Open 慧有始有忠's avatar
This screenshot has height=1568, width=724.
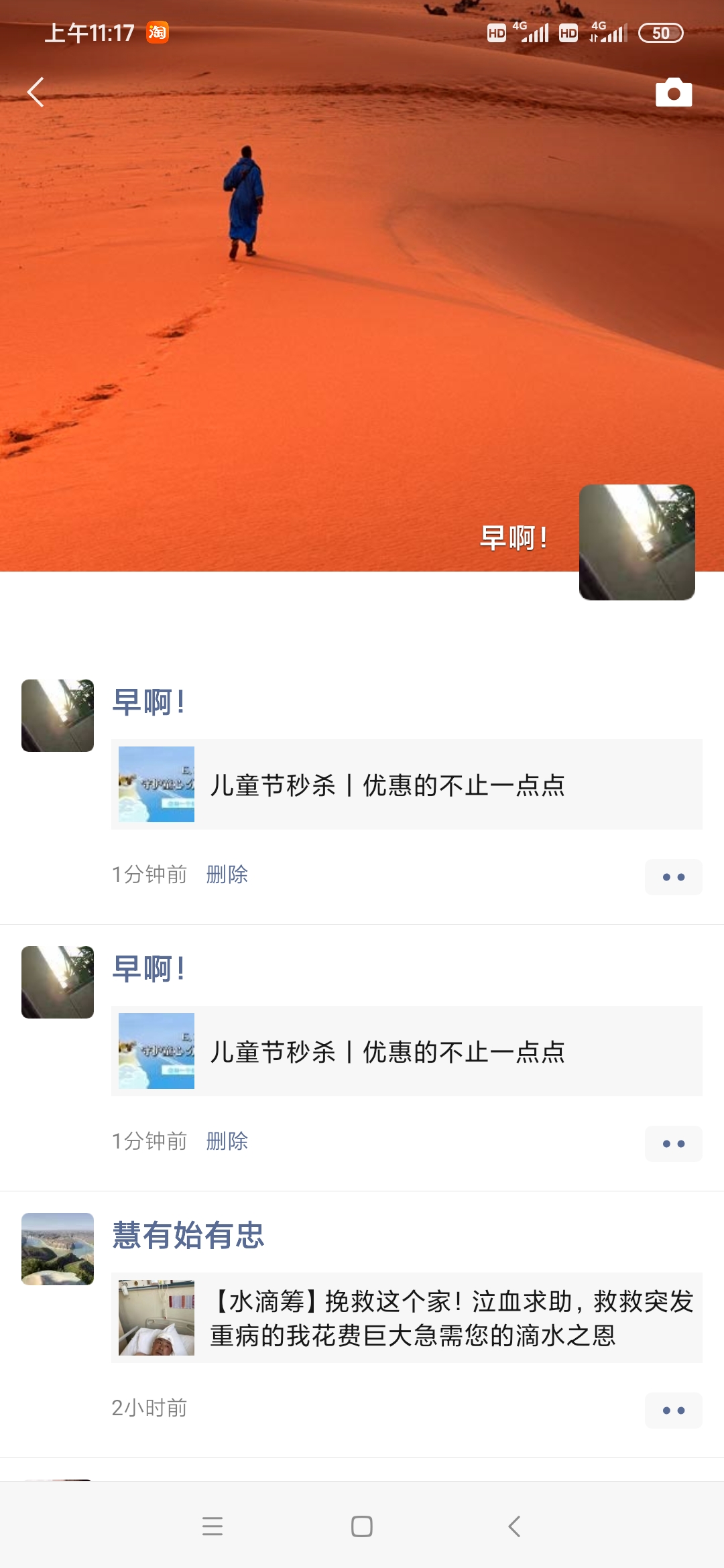point(58,1249)
